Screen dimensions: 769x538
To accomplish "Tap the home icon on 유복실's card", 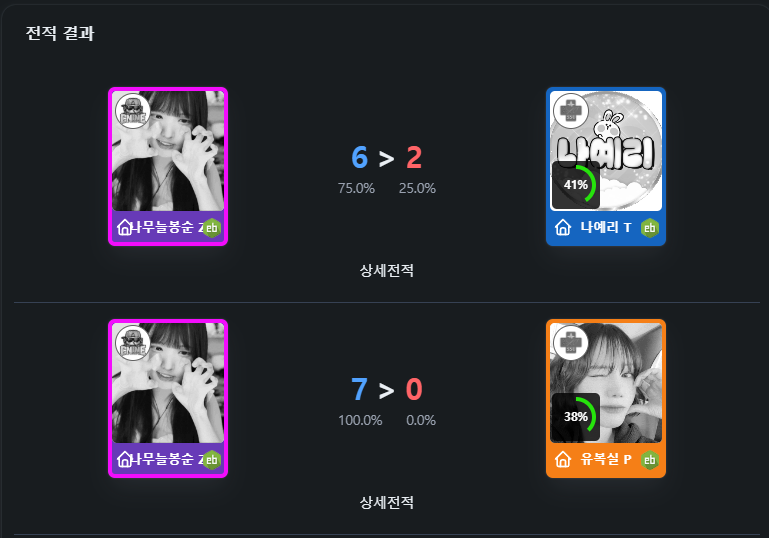I will pos(562,460).
